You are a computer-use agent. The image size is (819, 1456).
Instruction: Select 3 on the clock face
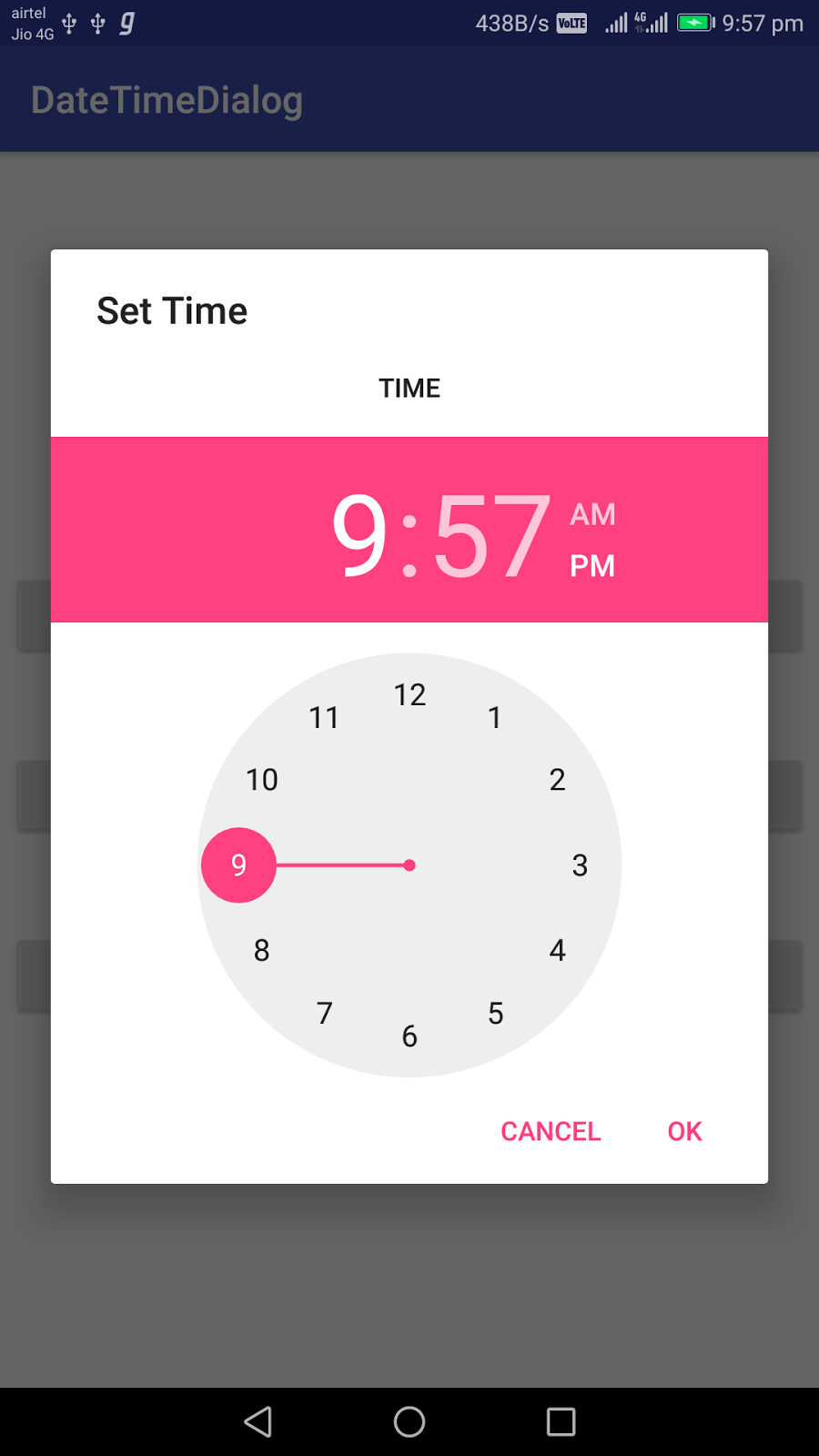pos(580,865)
